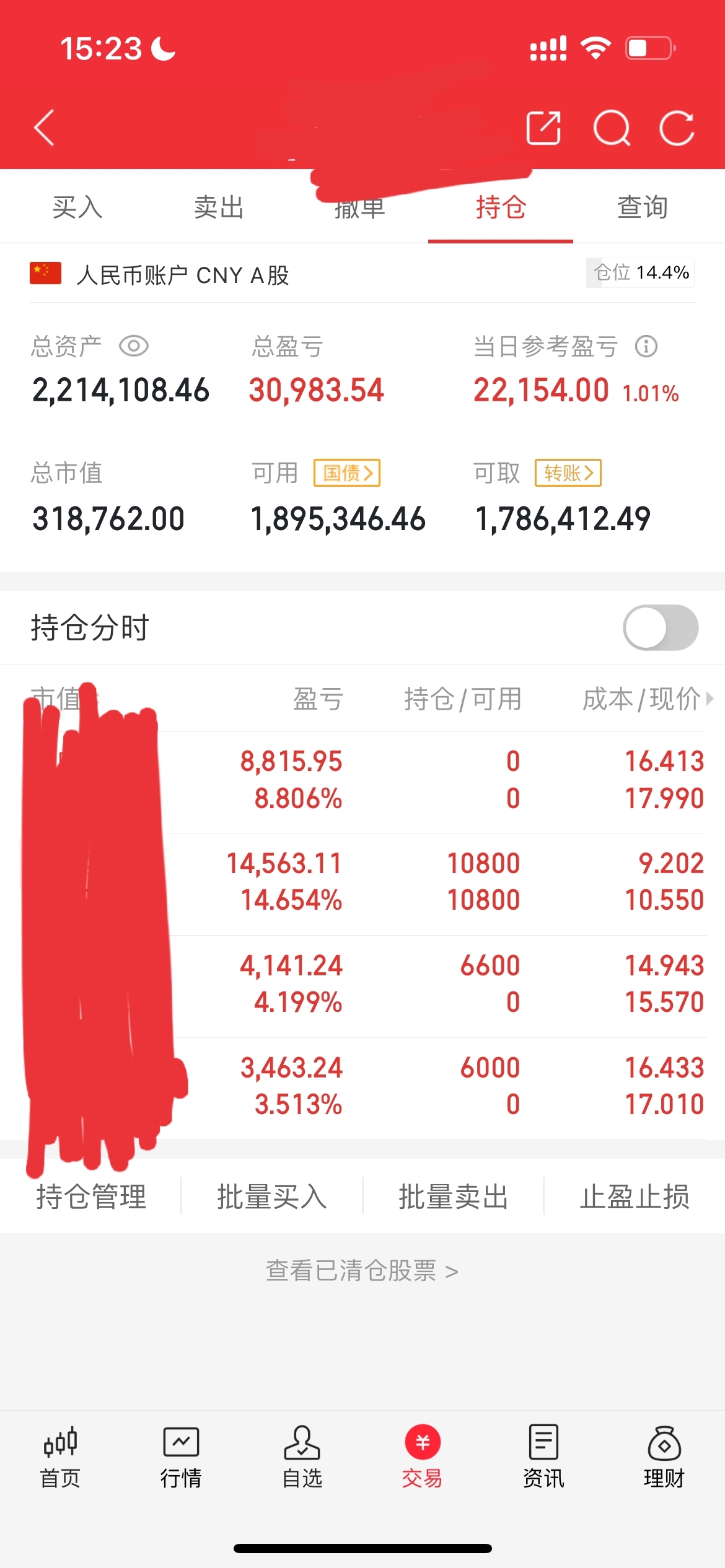The image size is (725, 1568).
Task: Tap 批量买入
Action: (271, 1196)
